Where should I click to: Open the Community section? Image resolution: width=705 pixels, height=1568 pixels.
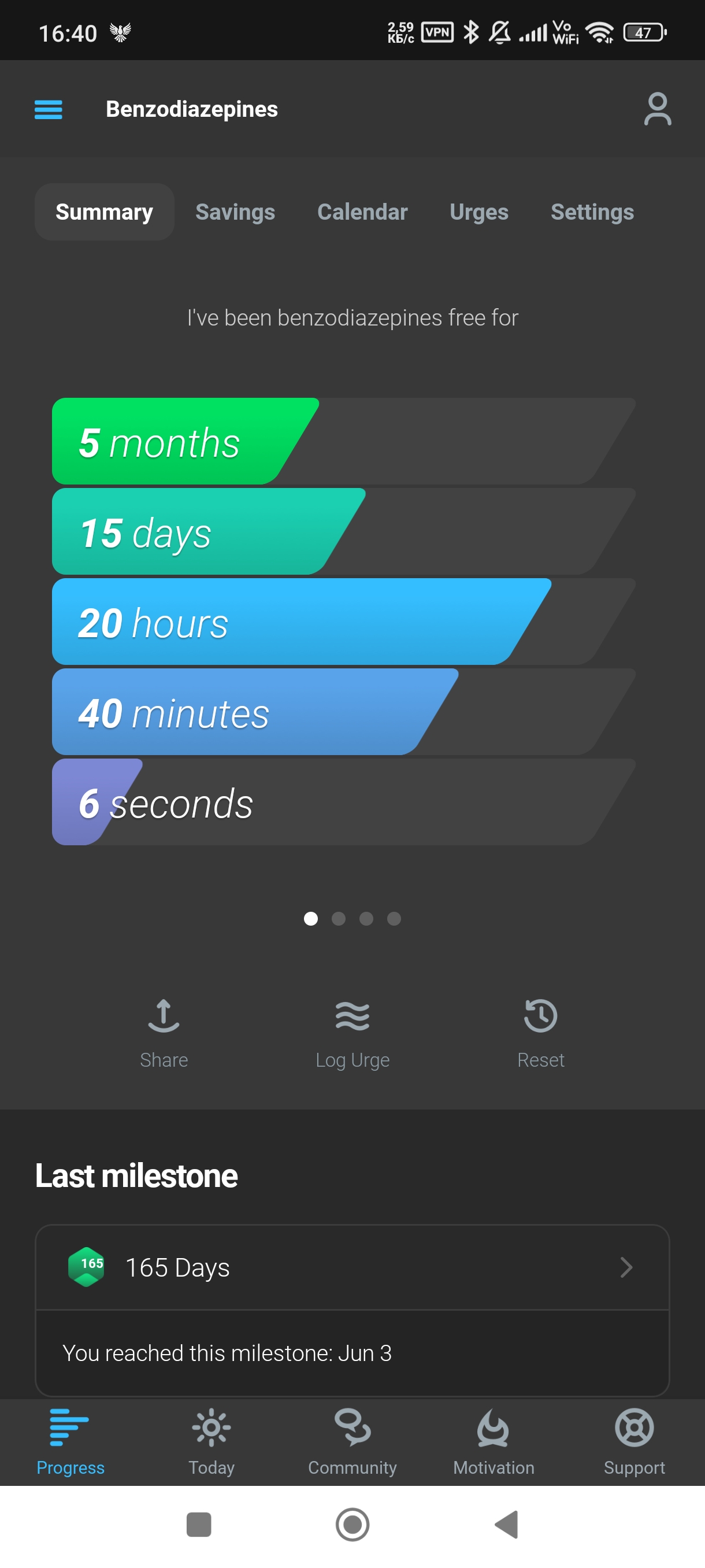(x=352, y=1441)
